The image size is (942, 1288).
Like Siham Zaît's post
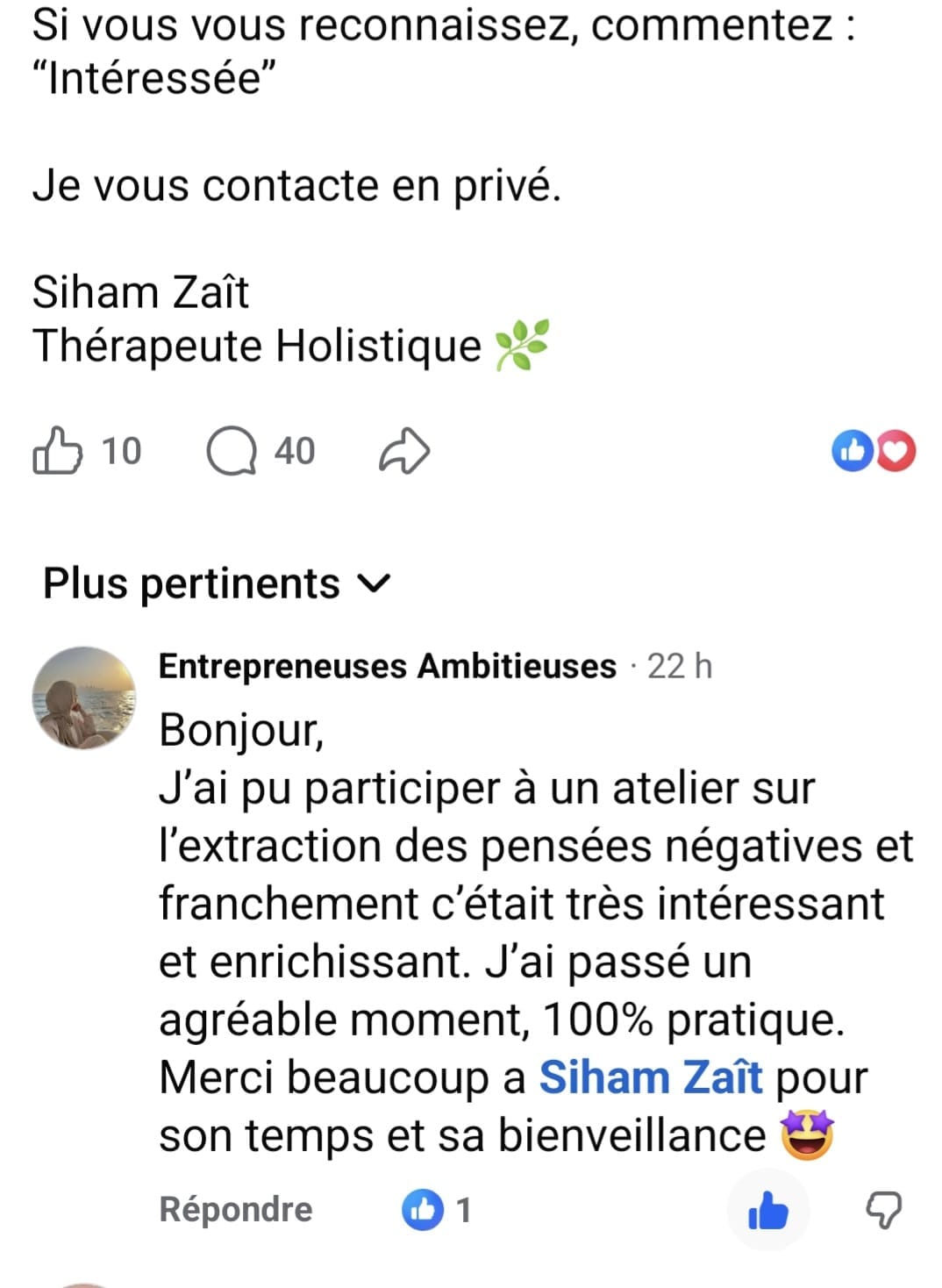click(58, 451)
